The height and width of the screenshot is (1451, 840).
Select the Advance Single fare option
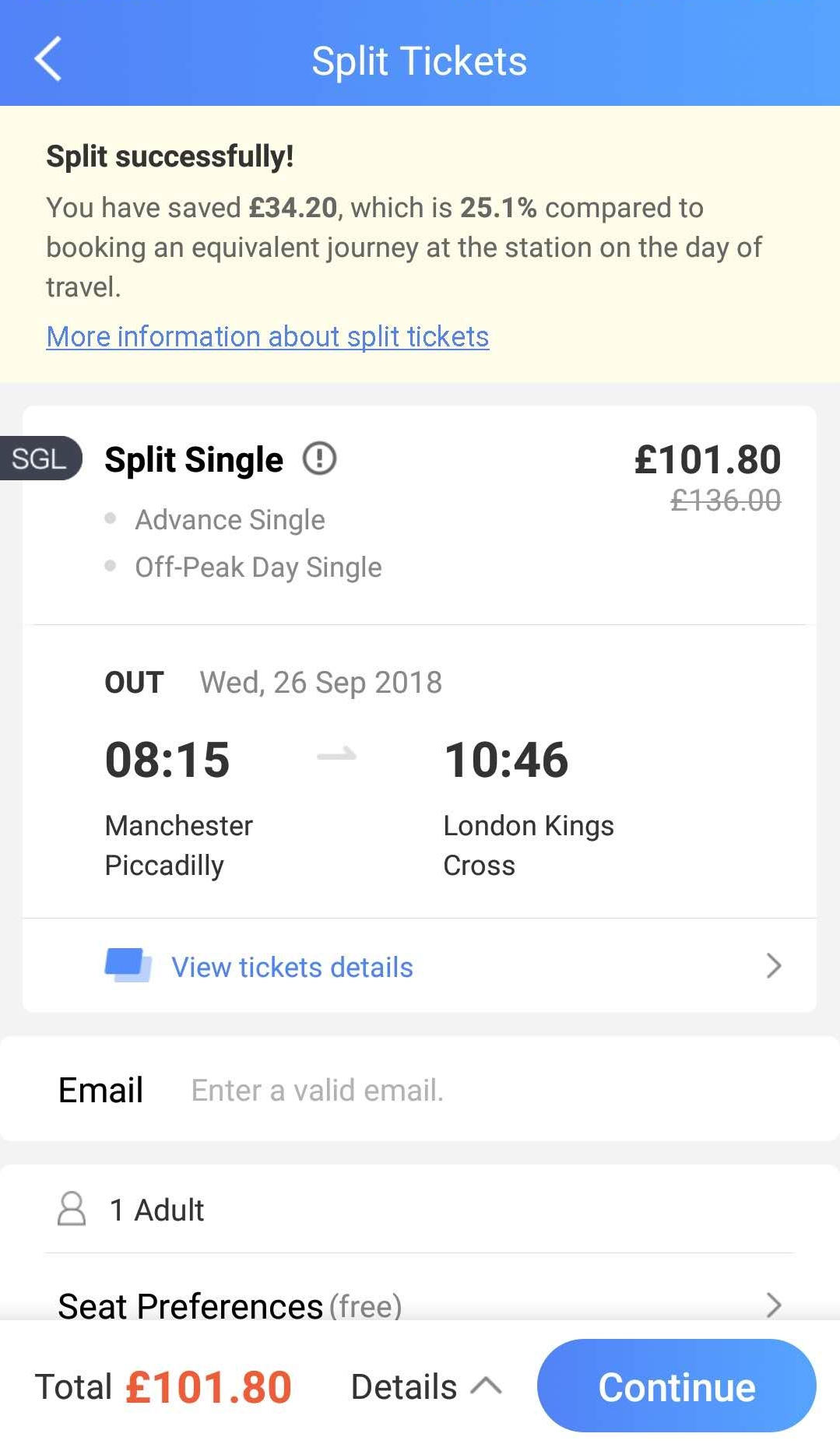(230, 519)
